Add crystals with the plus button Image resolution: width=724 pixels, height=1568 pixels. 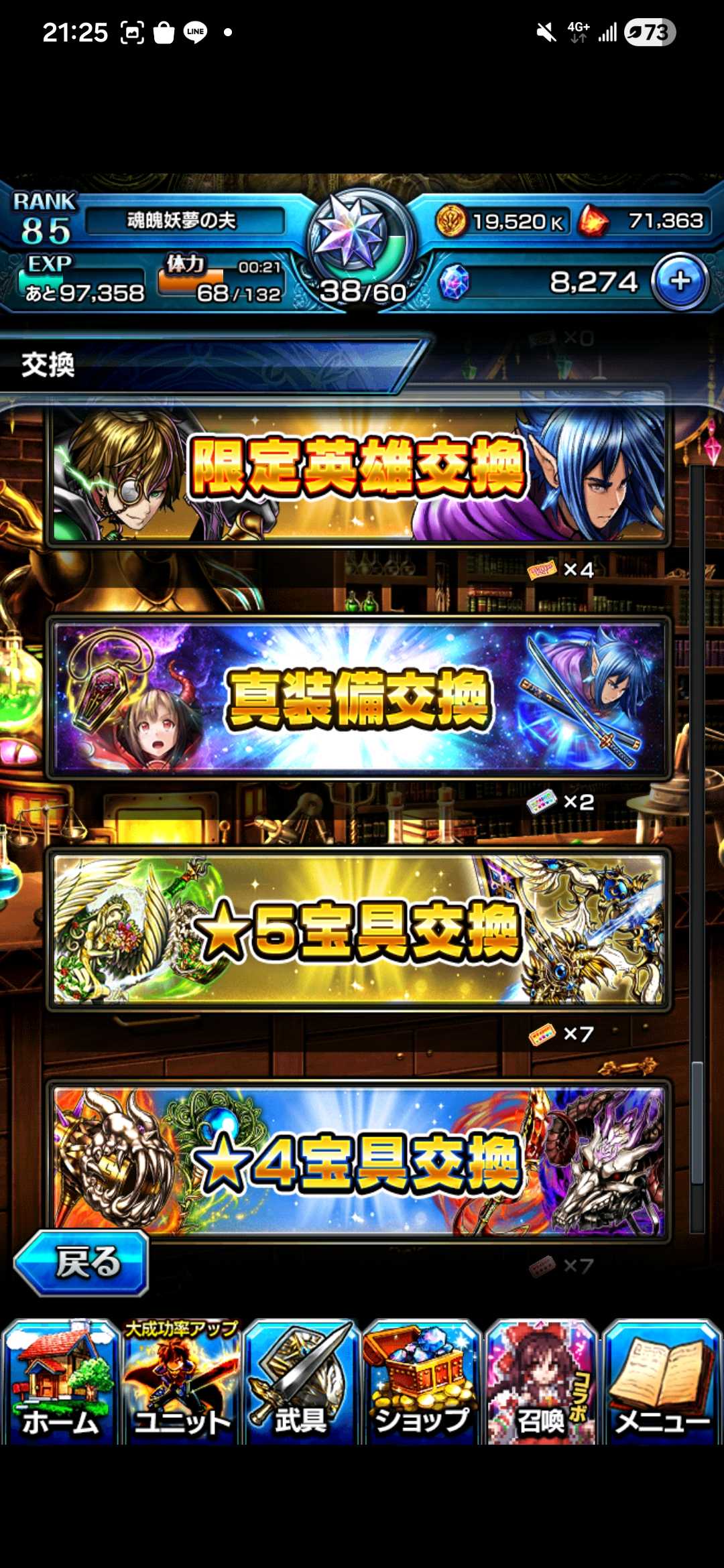pyautogui.click(x=680, y=281)
